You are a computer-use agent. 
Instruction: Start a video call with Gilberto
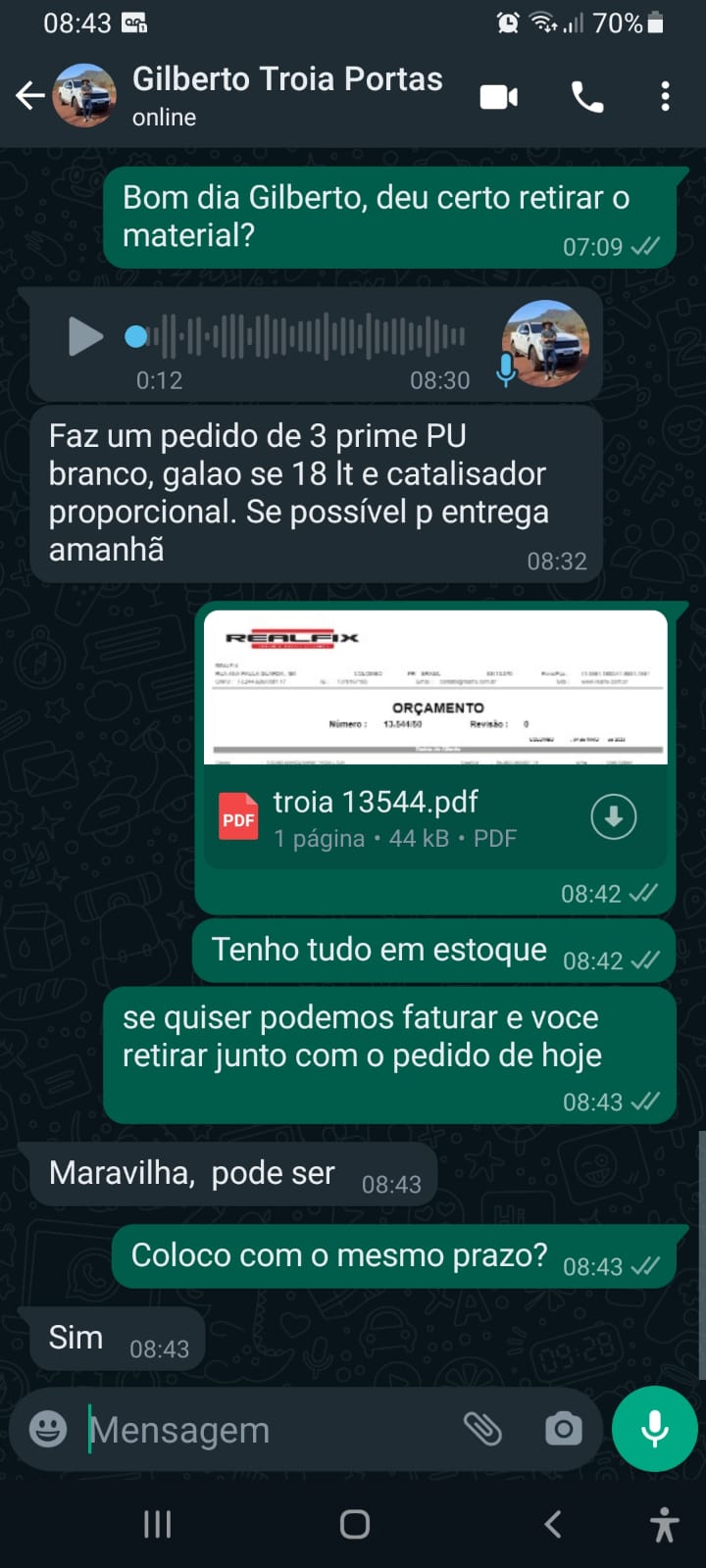point(499,97)
